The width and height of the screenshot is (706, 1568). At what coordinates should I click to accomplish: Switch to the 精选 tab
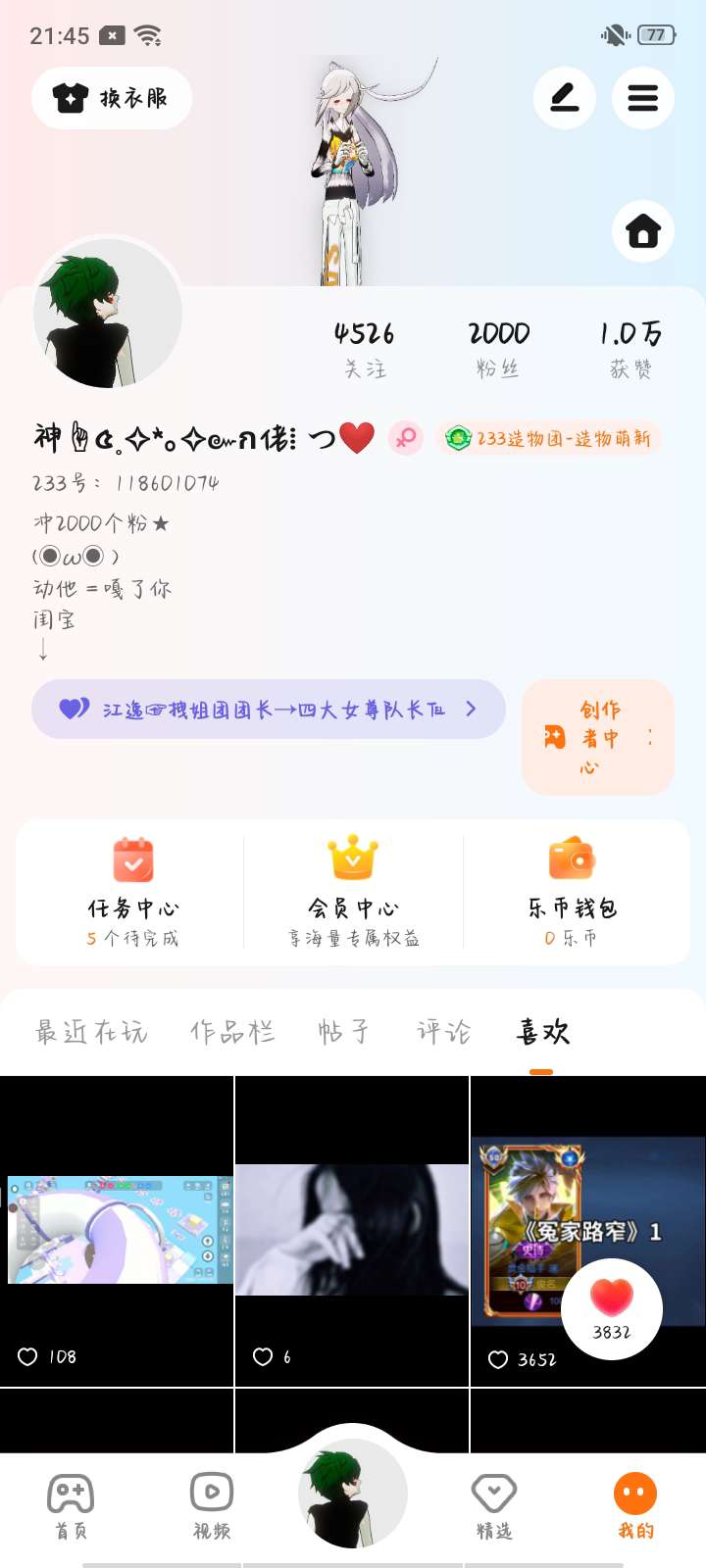coord(493,1505)
